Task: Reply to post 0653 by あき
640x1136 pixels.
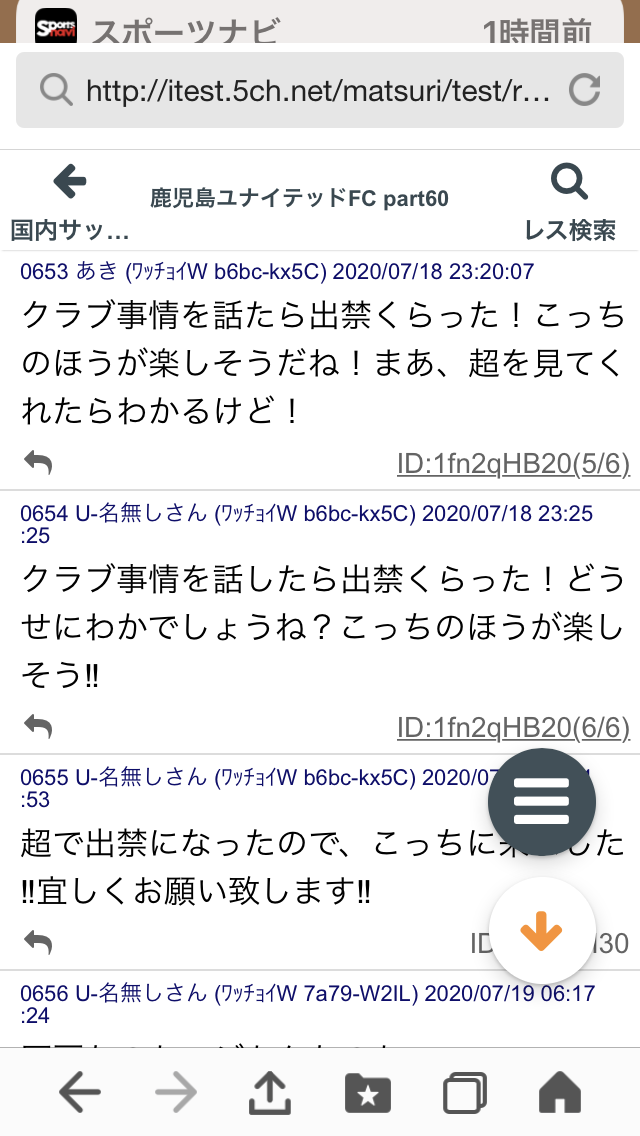Action: click(x=38, y=462)
